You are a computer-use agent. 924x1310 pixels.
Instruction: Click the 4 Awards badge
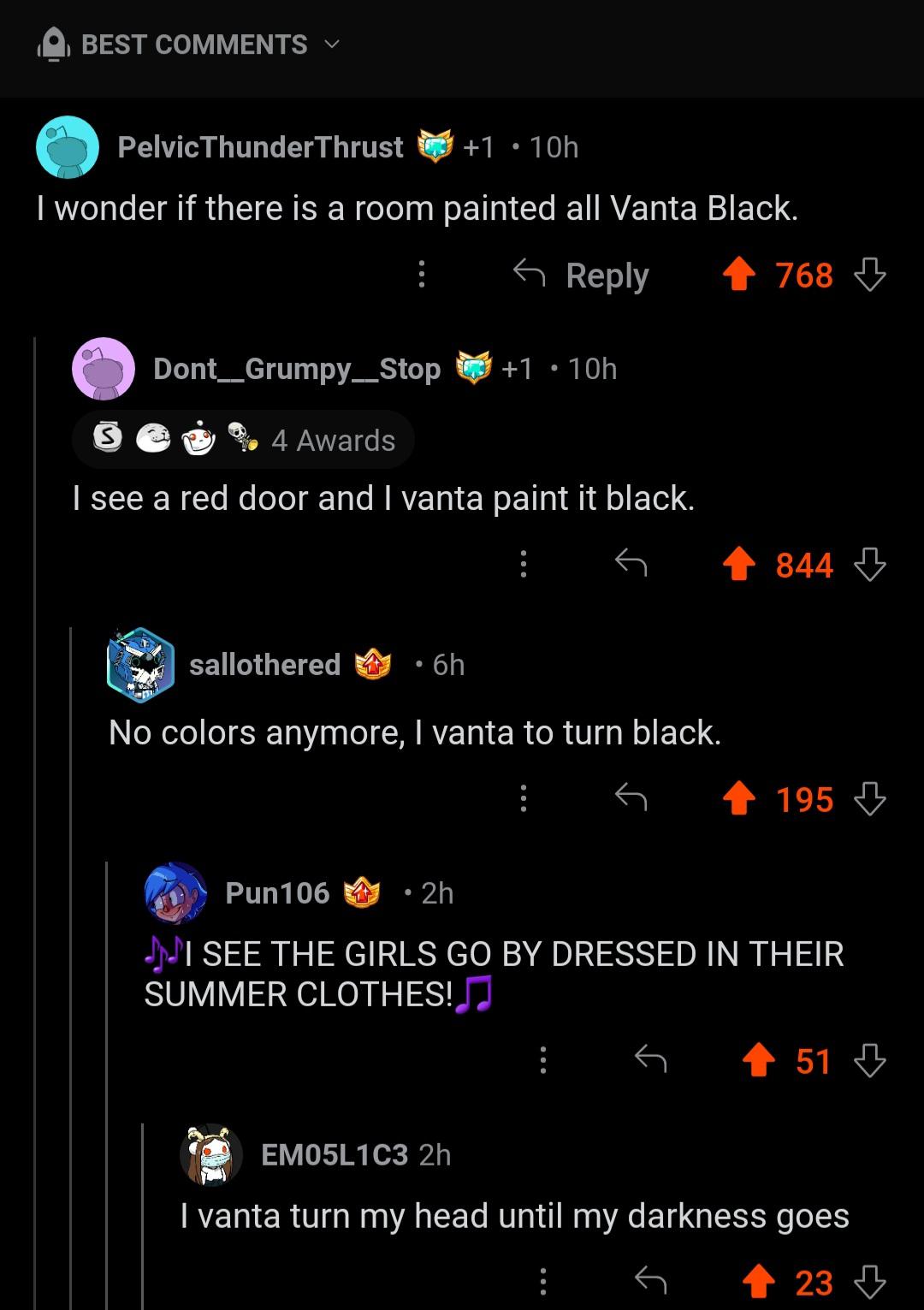(333, 439)
